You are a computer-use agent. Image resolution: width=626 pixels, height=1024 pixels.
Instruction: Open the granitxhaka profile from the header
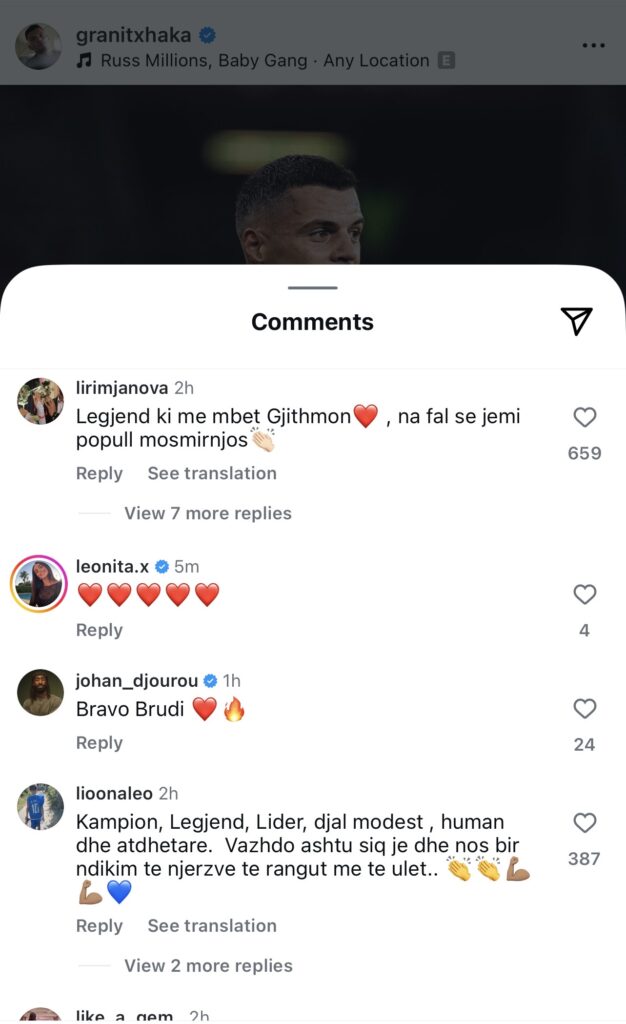click(133, 35)
